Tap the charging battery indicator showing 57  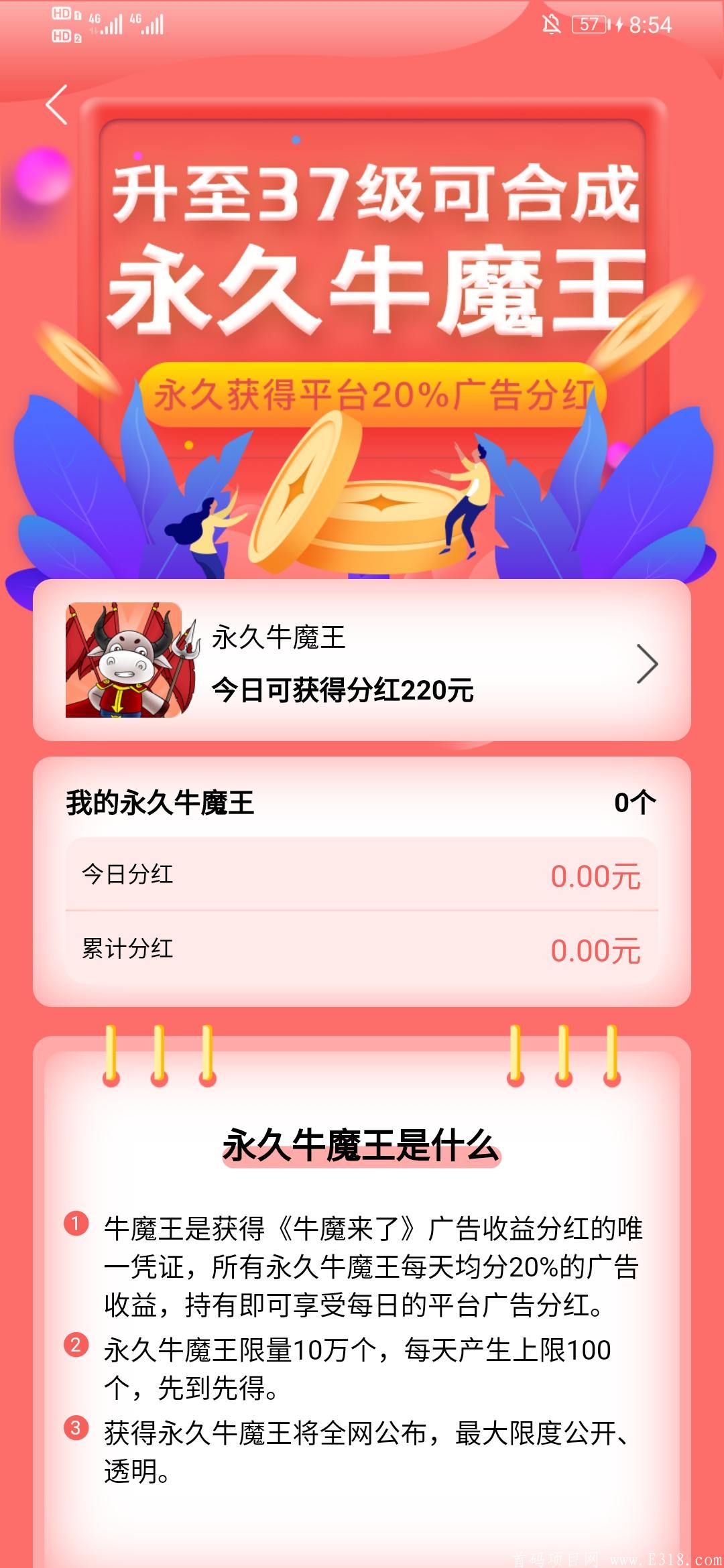click(x=590, y=25)
